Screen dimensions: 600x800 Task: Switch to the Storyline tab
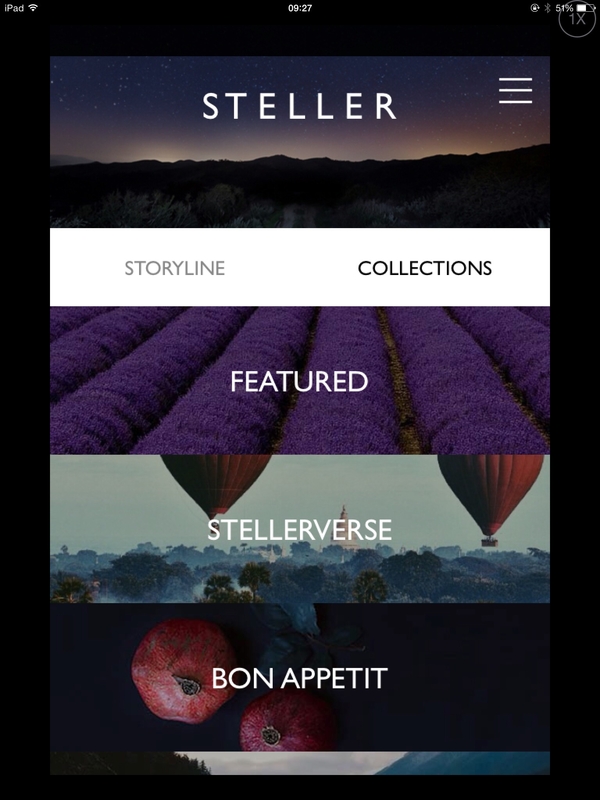[175, 268]
